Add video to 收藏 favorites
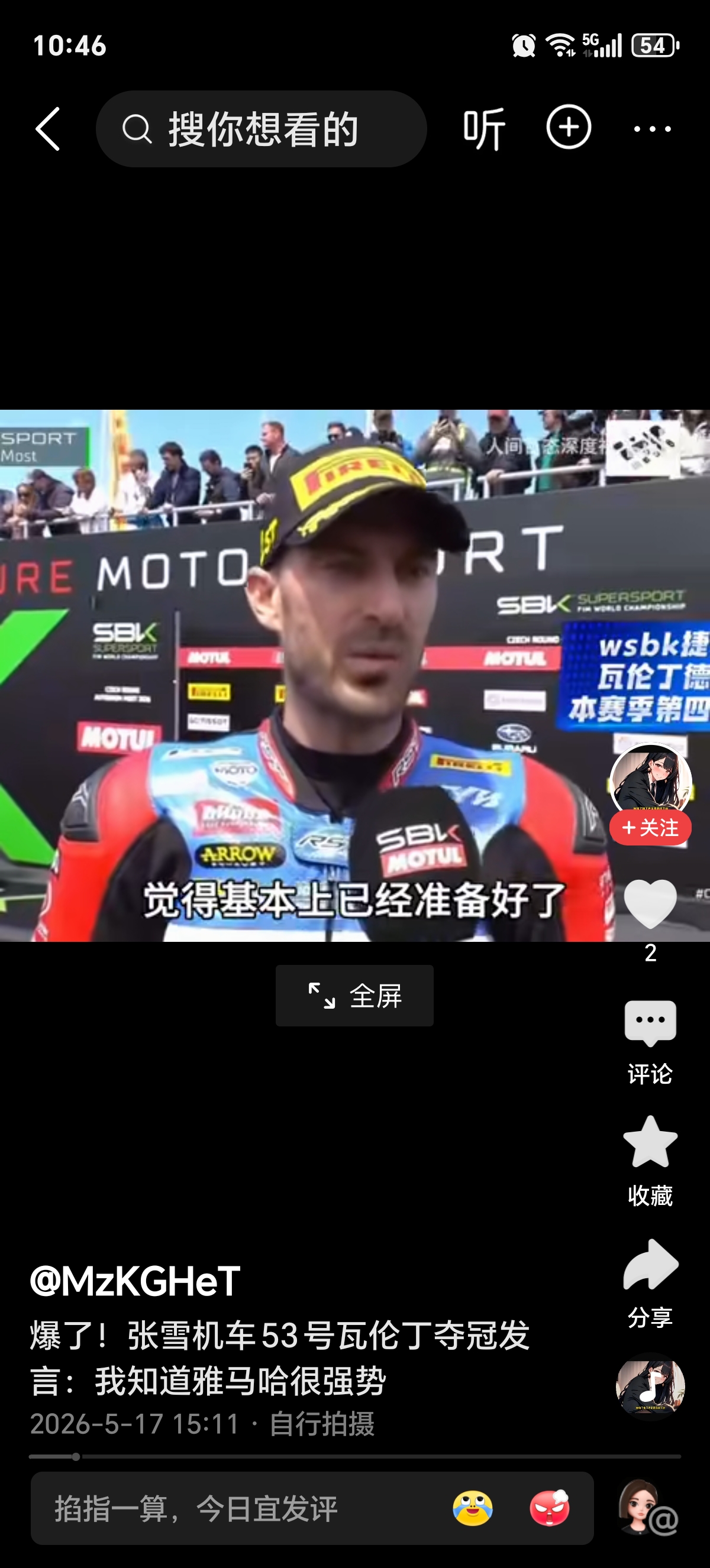Screen dimensions: 710x1568 (650, 1161)
